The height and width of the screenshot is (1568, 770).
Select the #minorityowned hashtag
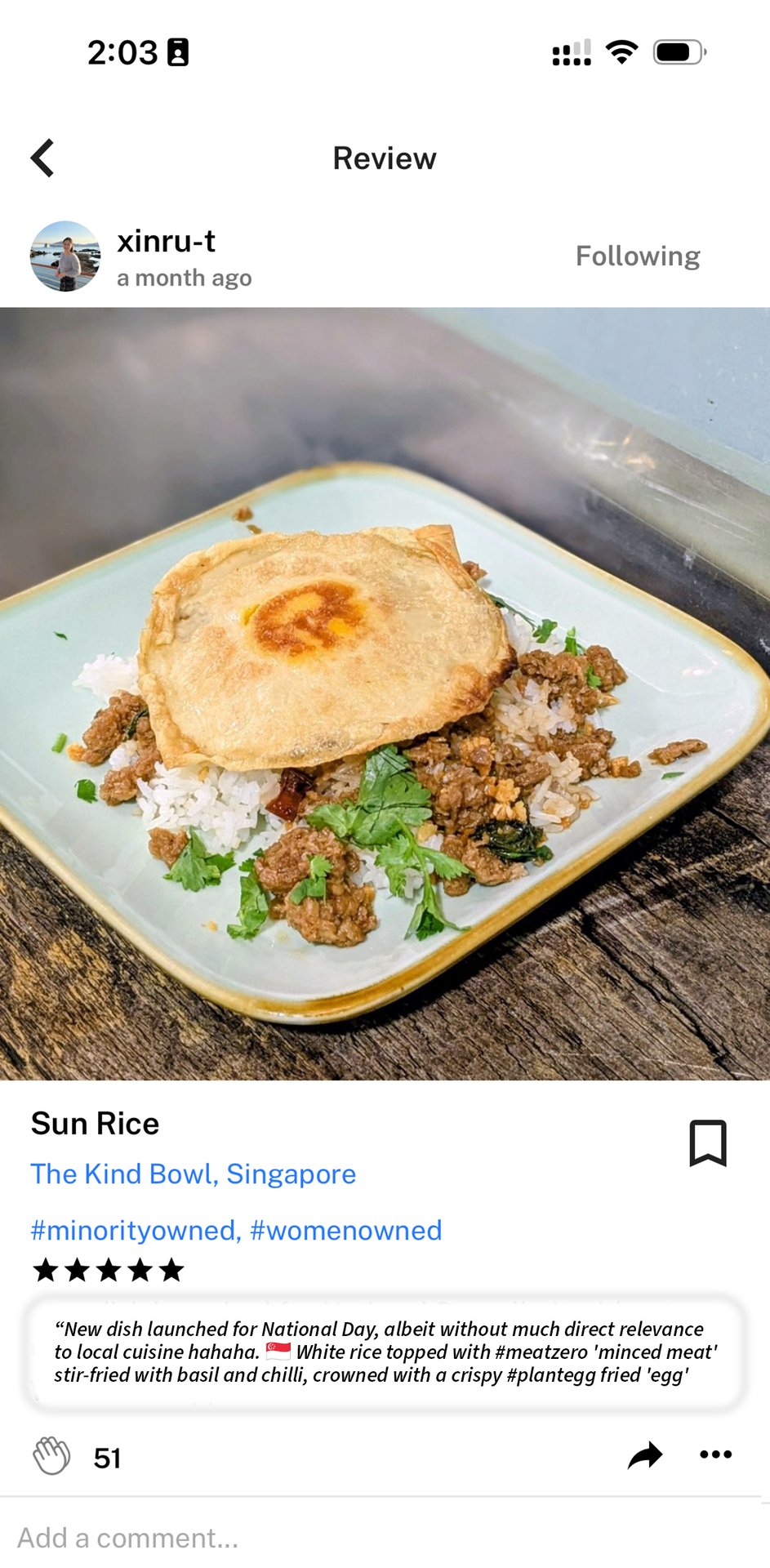(134, 1231)
